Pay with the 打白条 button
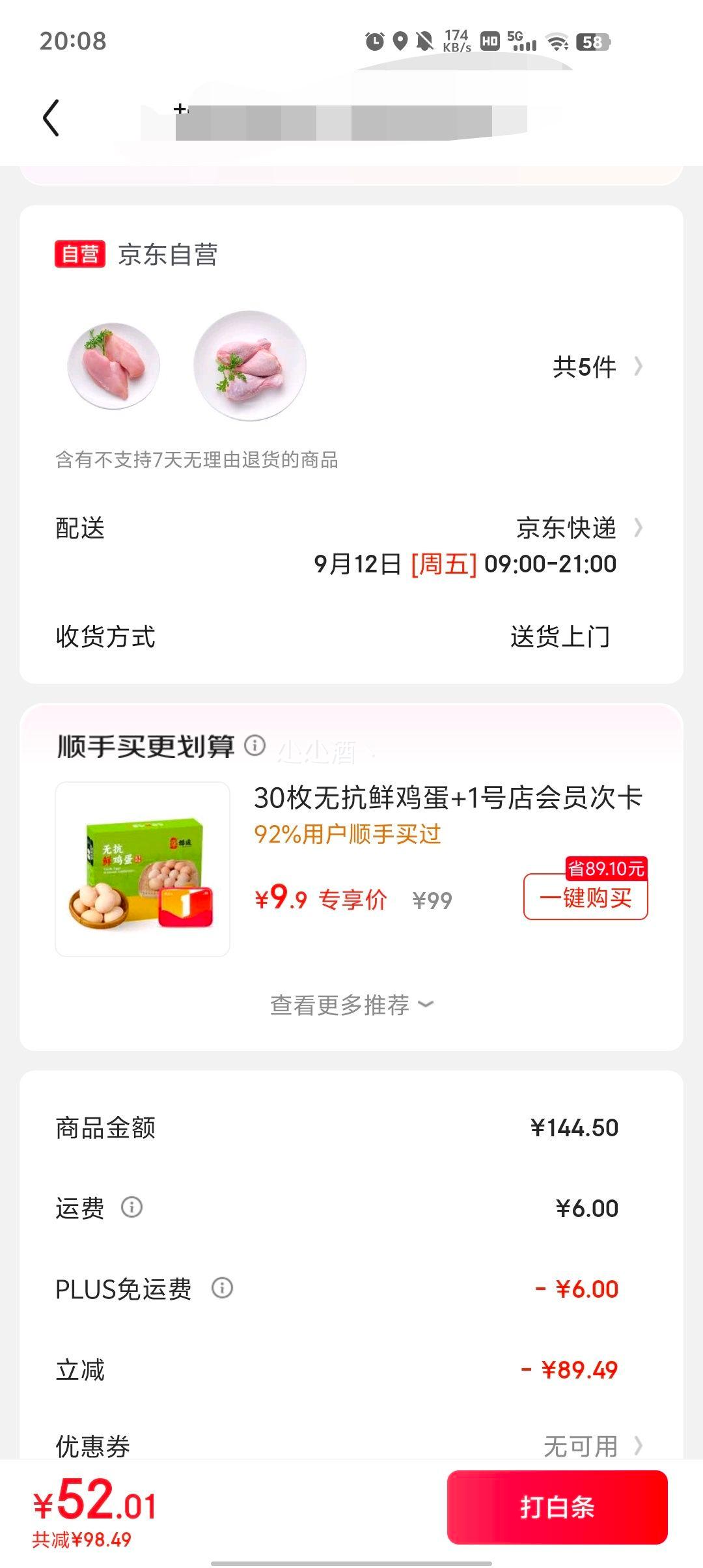 pyautogui.click(x=557, y=1507)
